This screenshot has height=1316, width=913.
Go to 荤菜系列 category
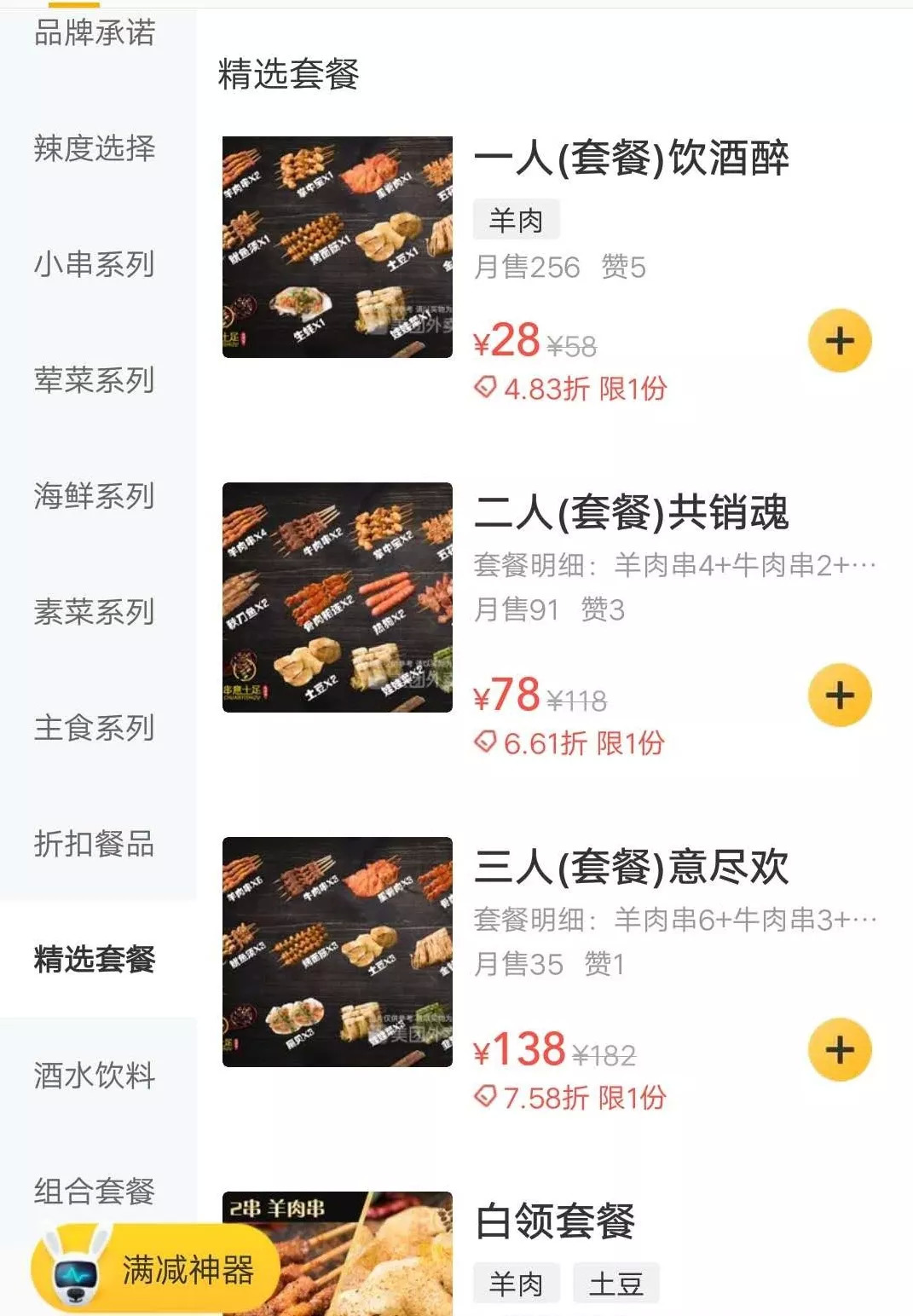[x=95, y=380]
